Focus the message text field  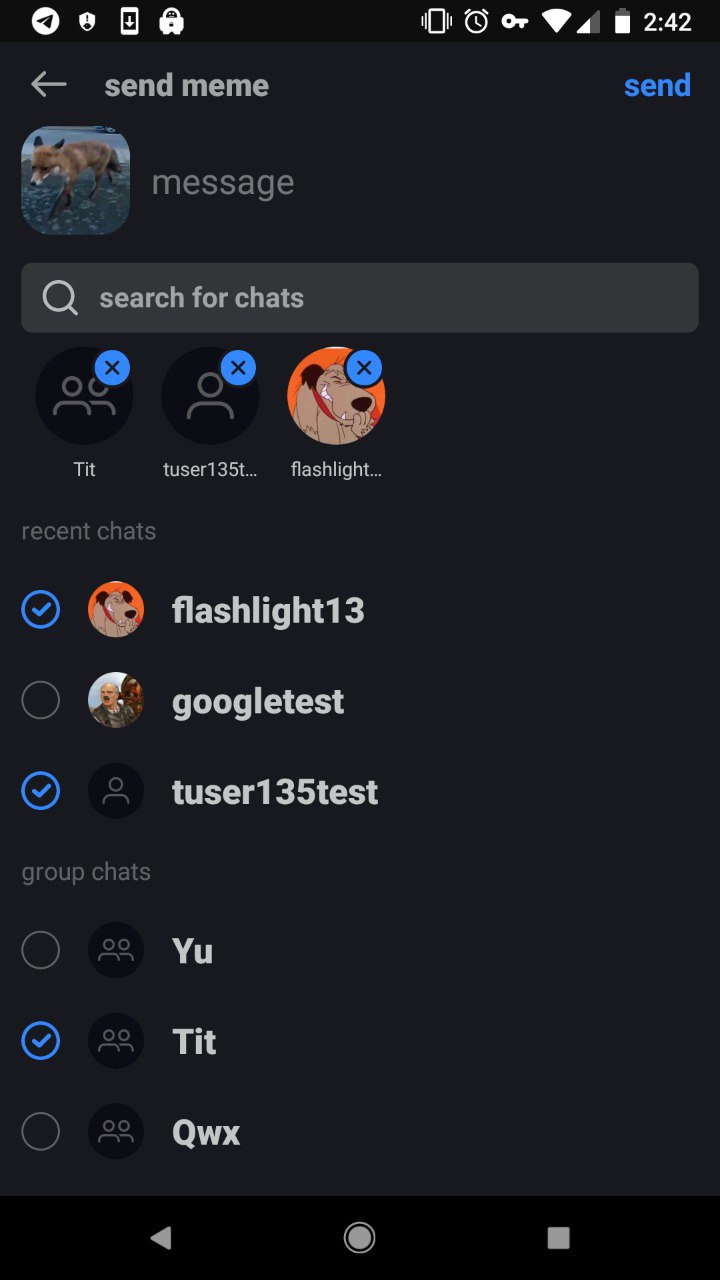[400, 182]
